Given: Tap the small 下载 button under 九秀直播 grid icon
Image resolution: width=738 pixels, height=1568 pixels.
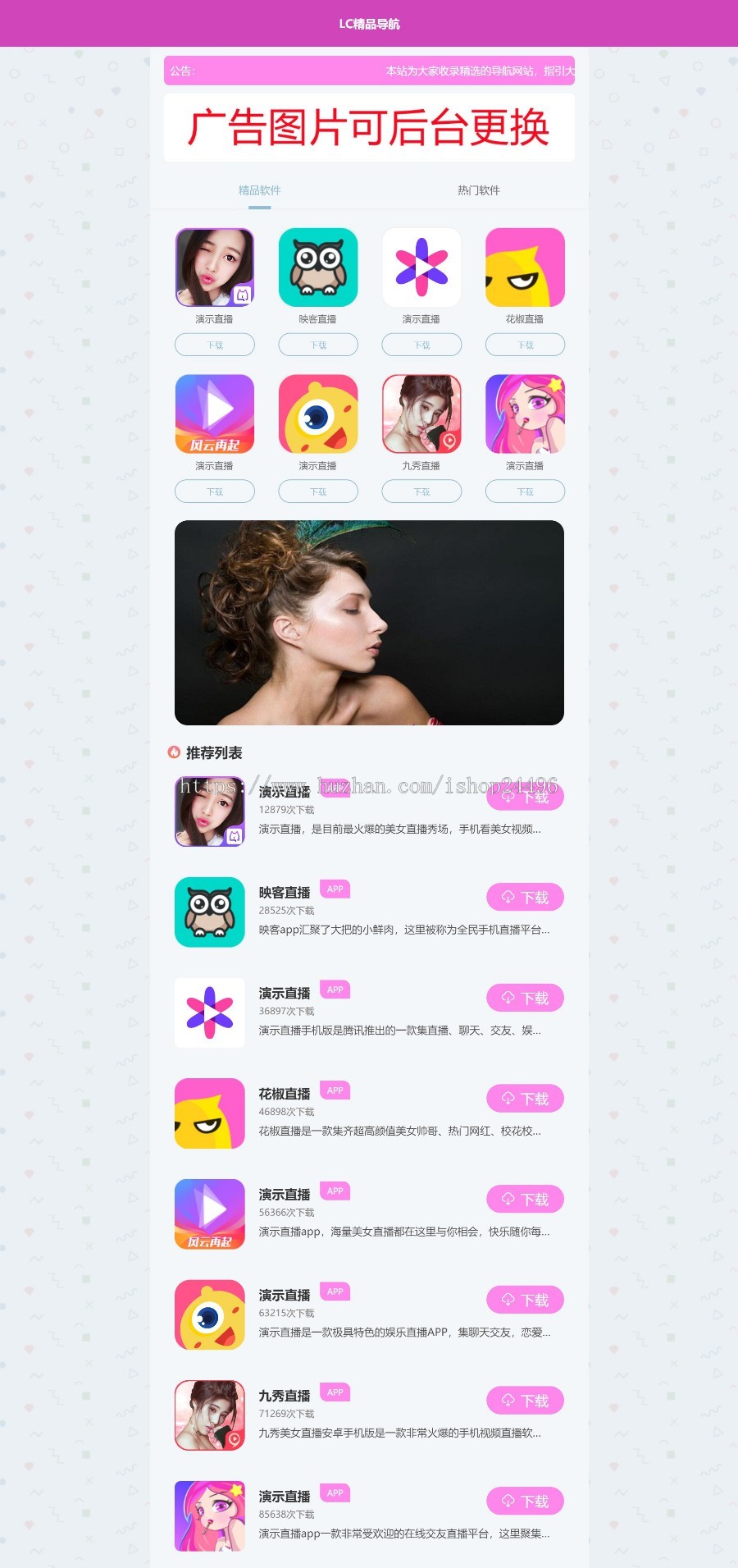Looking at the screenshot, I should (421, 492).
